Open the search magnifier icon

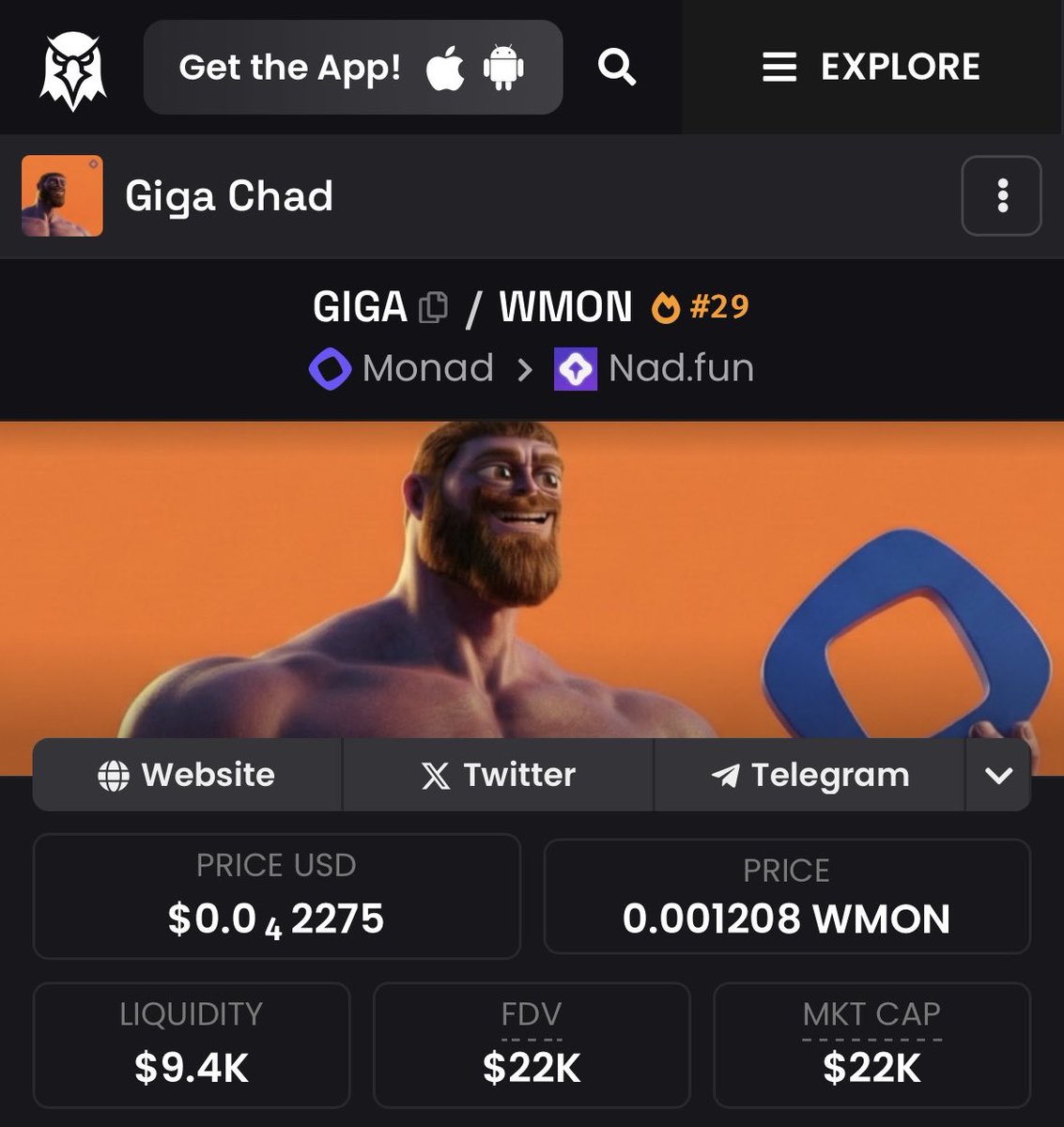(x=617, y=68)
